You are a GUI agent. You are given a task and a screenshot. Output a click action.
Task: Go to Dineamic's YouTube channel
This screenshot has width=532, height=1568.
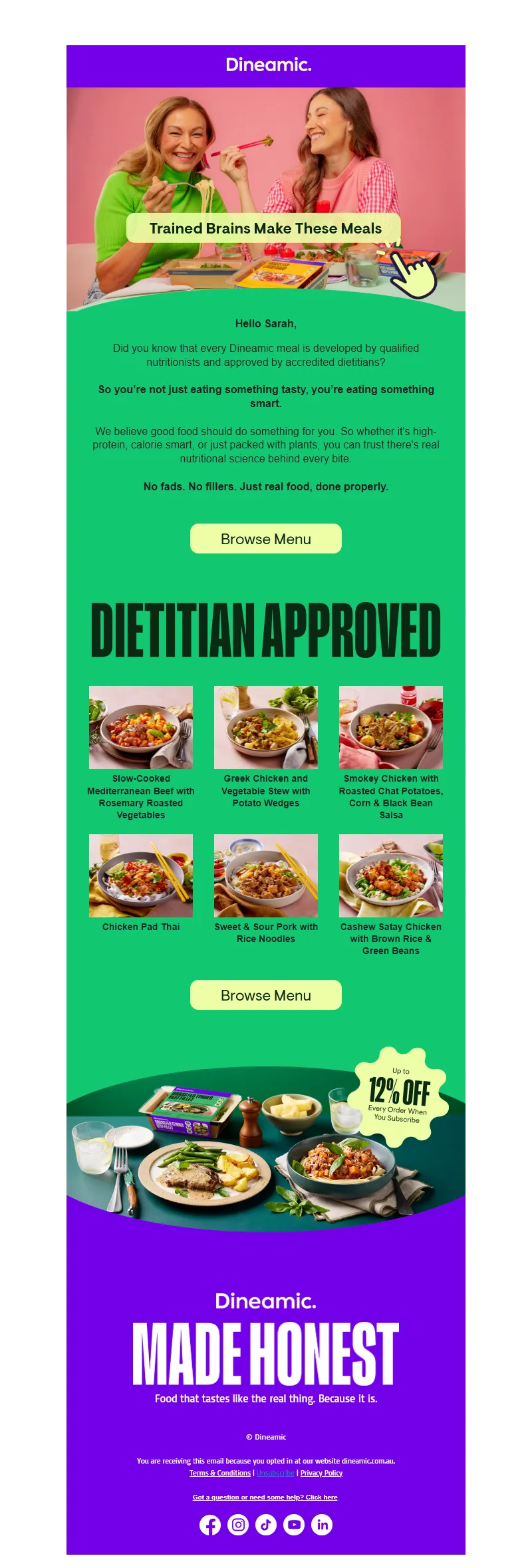tap(294, 1525)
